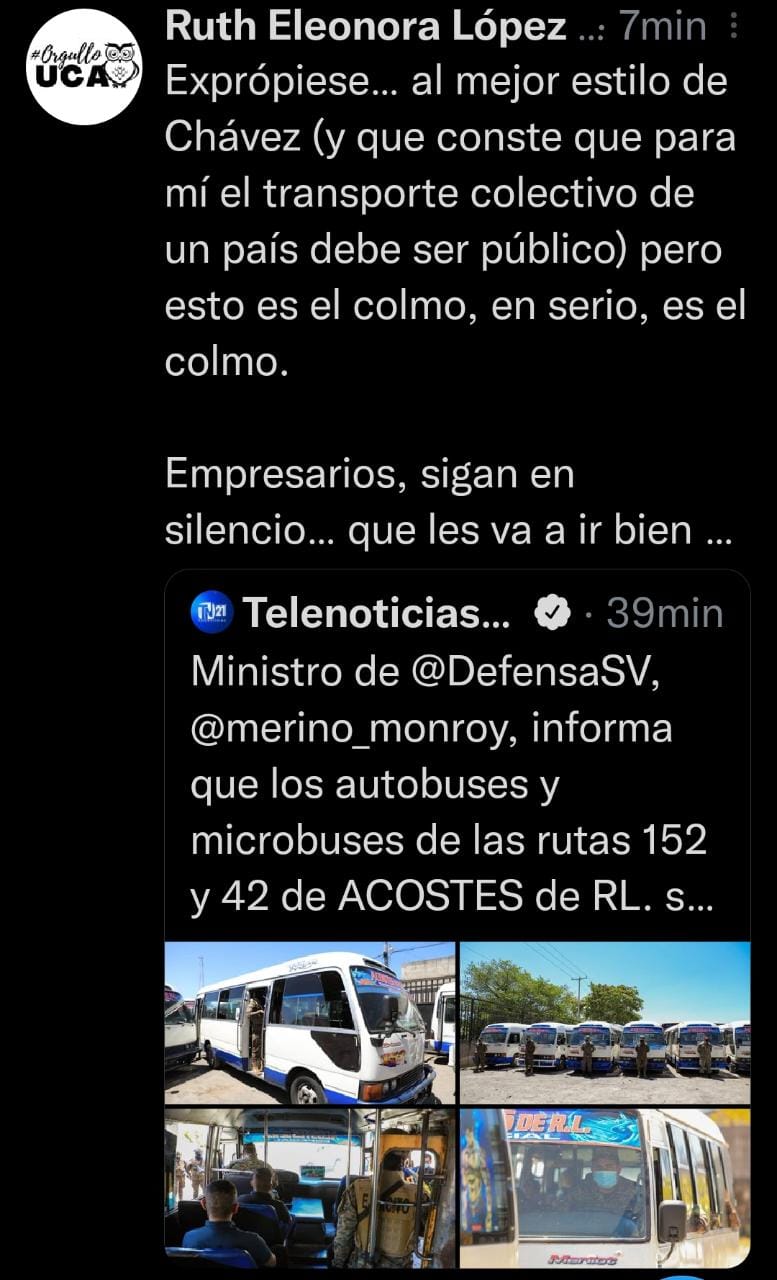View photo of driver wearing a mask

605,1188
